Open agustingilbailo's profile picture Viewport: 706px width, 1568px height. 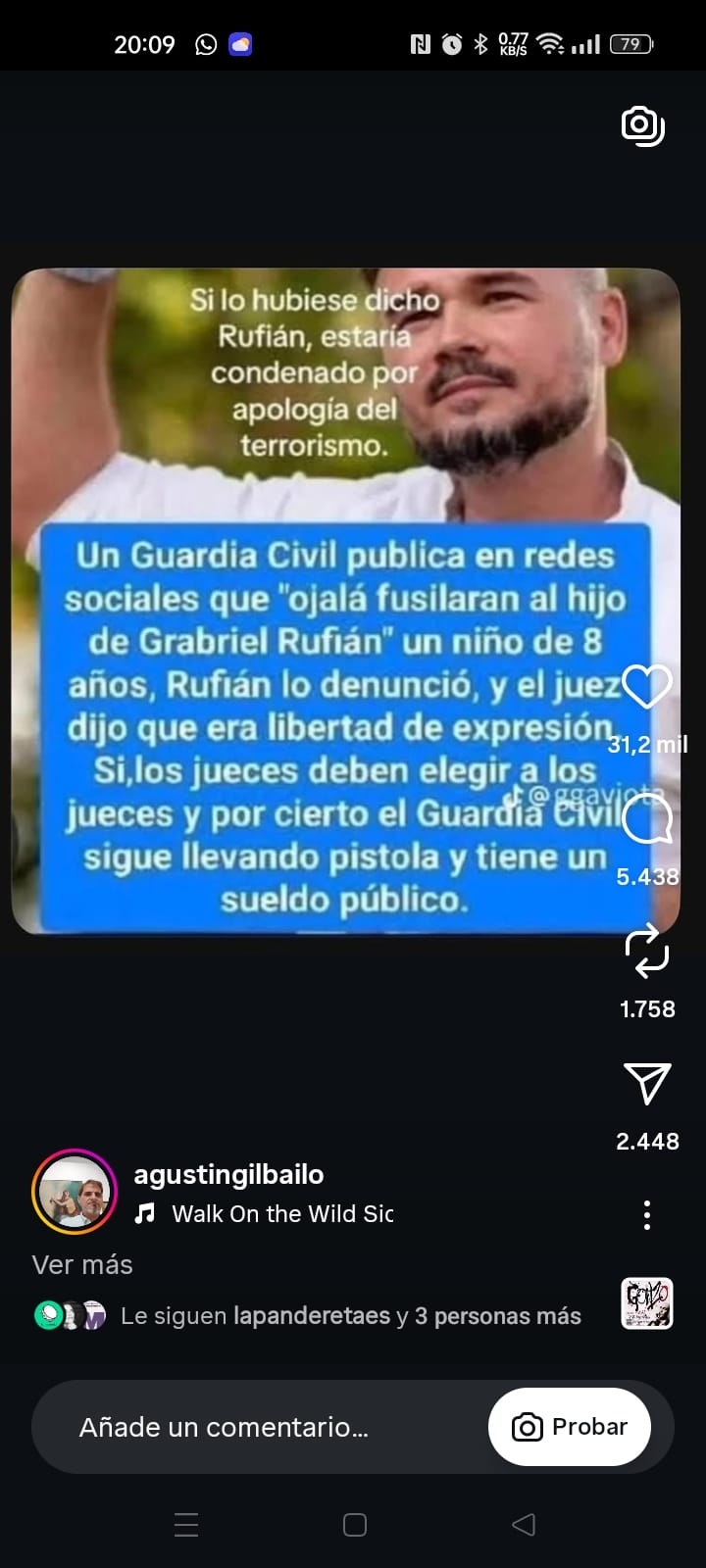[75, 1192]
